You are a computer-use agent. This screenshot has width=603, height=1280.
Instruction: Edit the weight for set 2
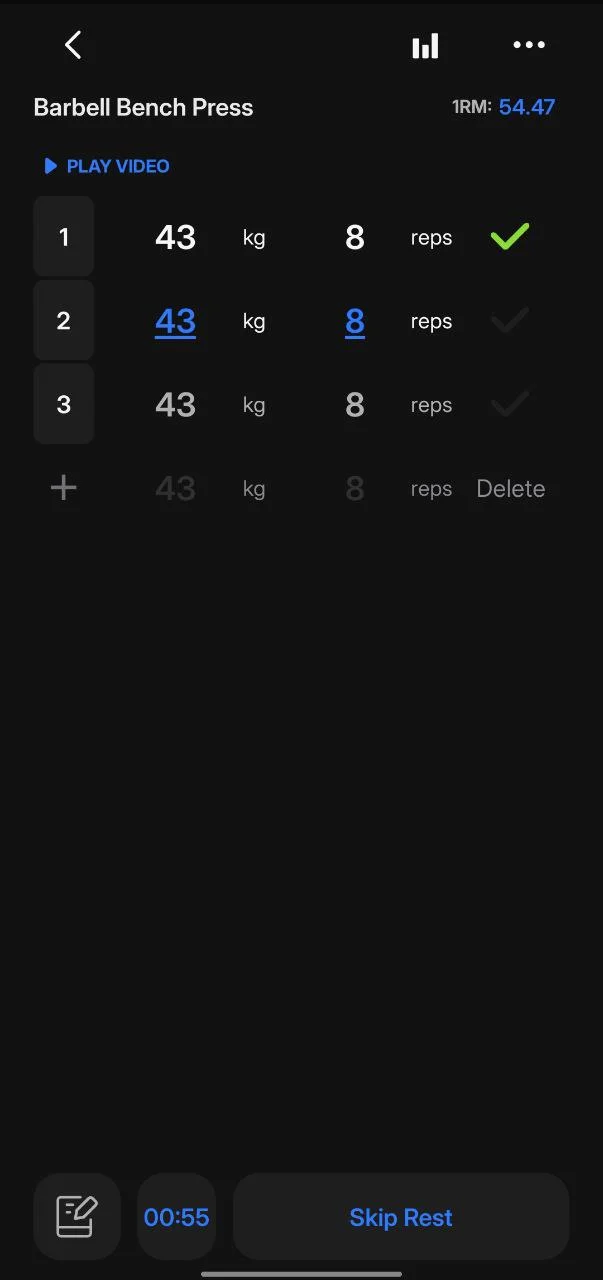click(x=175, y=321)
